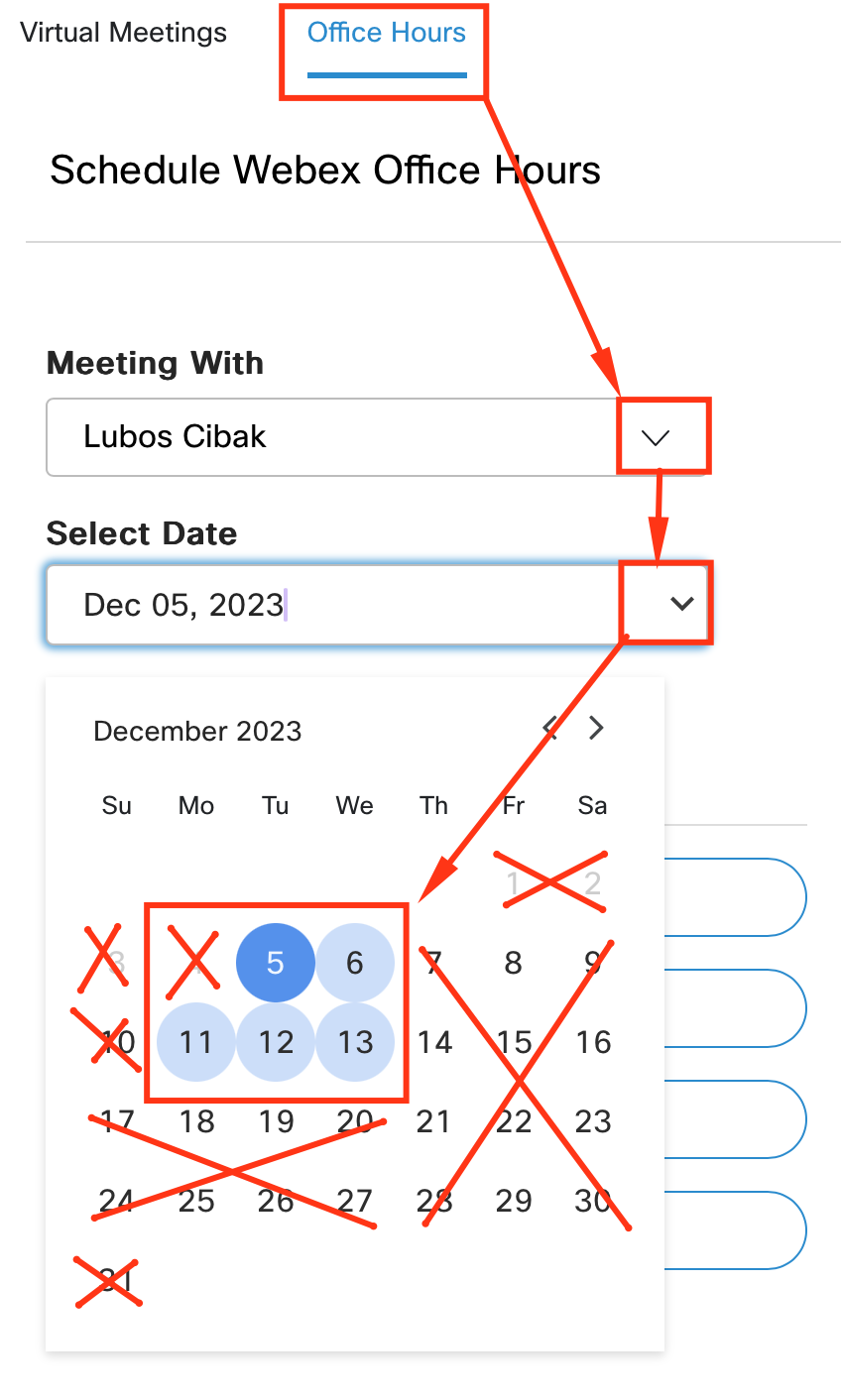Choose December 5 on the calendar
841x1400 pixels.
click(x=276, y=963)
